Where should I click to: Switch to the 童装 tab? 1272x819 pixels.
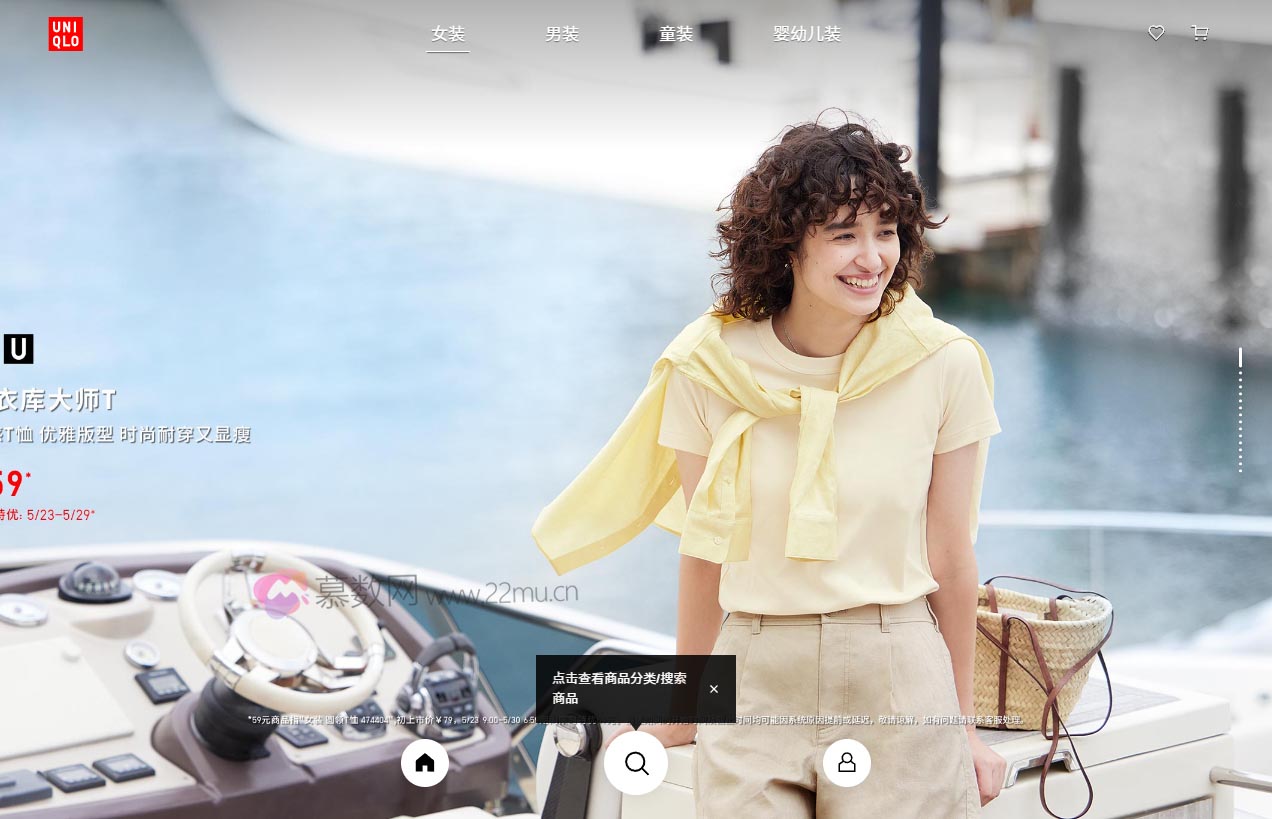pyautogui.click(x=676, y=34)
